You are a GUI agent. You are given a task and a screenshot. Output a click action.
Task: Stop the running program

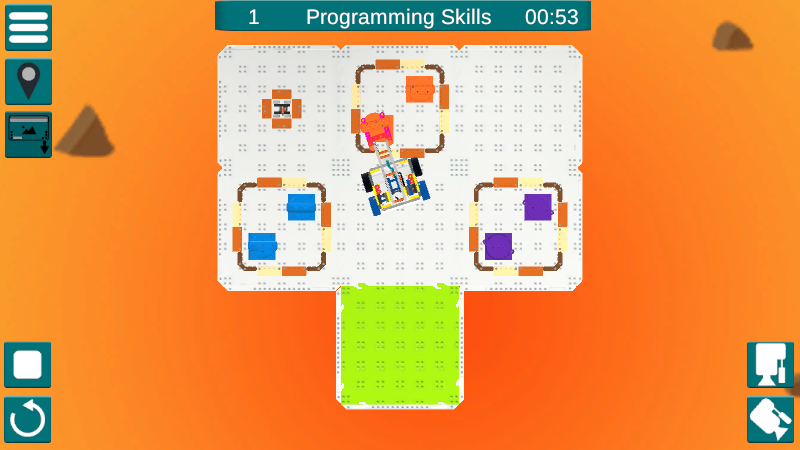[x=28, y=365]
